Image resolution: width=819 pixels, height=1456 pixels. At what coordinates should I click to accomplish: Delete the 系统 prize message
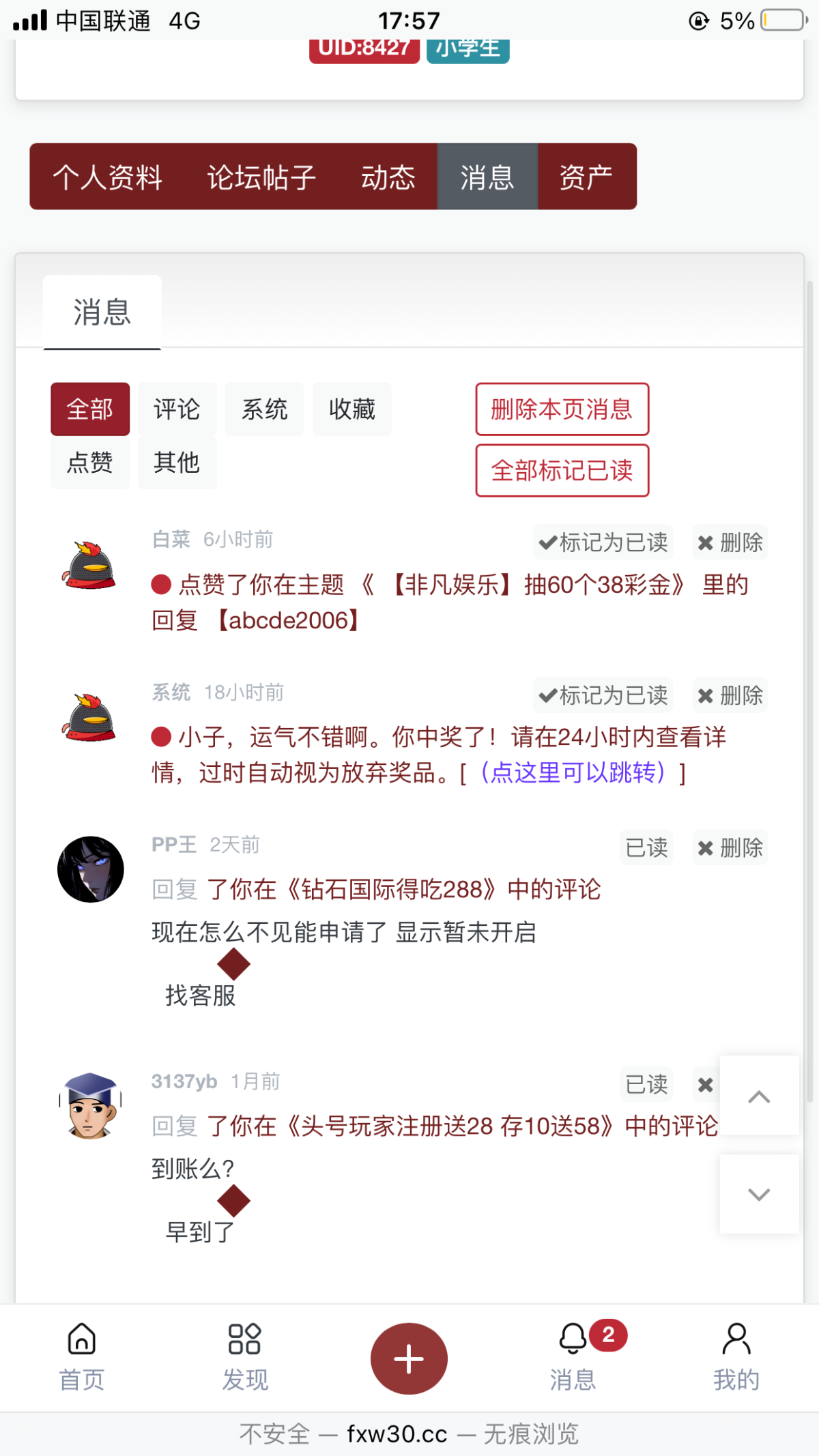[730, 695]
